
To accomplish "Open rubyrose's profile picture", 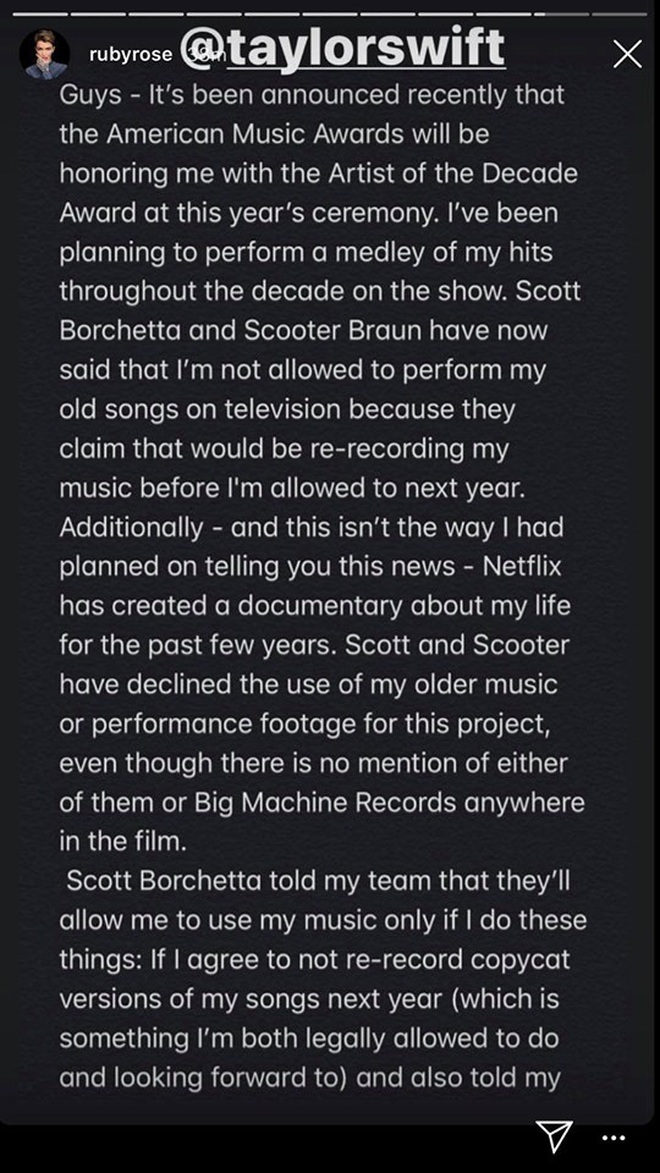I will pyautogui.click(x=45, y=54).
